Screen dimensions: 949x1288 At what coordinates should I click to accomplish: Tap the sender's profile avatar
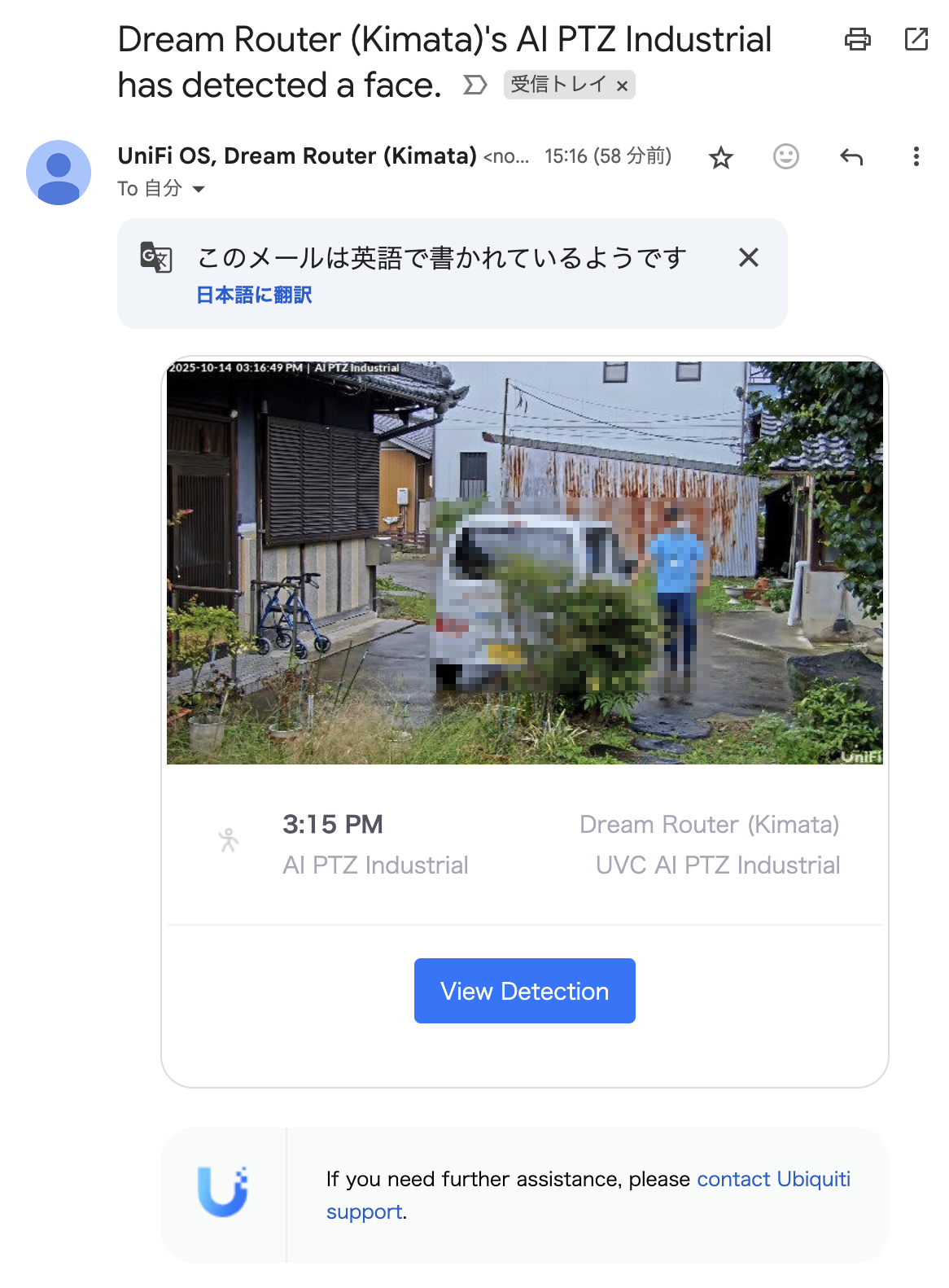59,173
